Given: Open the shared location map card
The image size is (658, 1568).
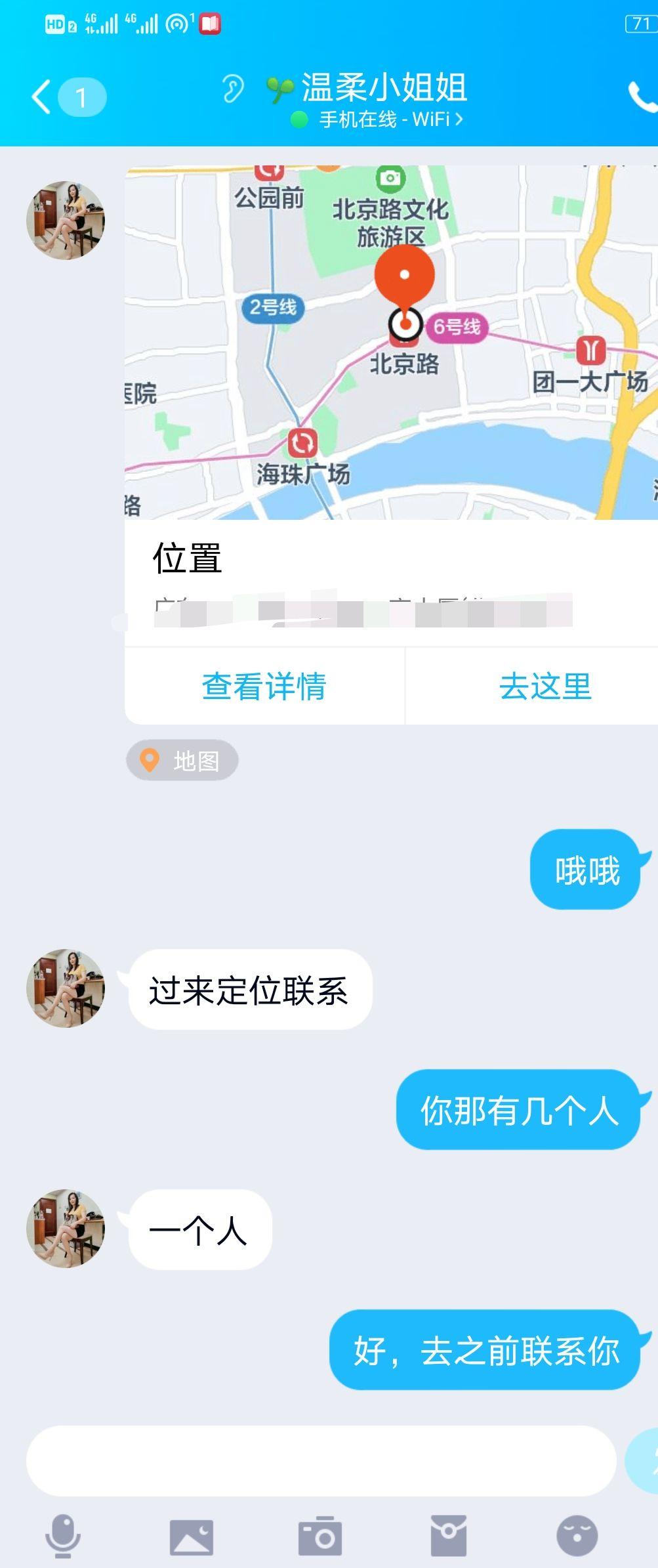Looking at the screenshot, I should [x=391, y=343].
